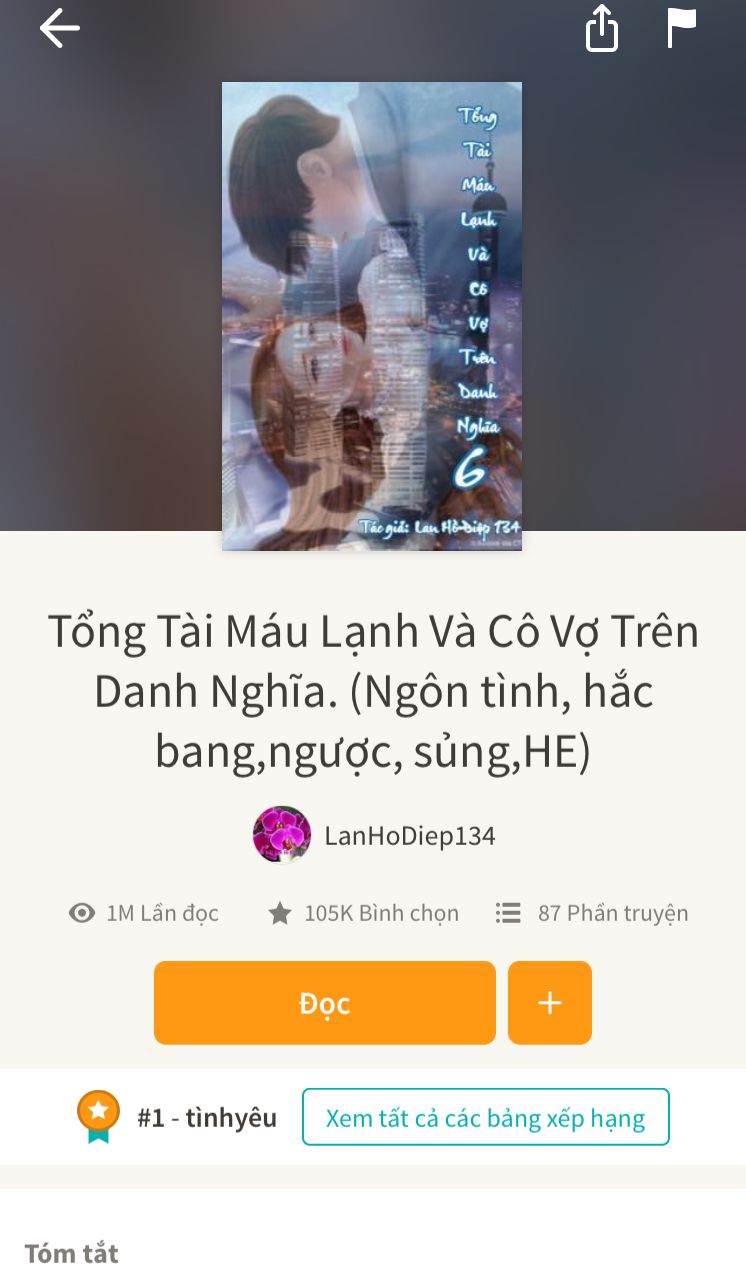The height and width of the screenshot is (1278, 746).
Task: Open the story cover image
Action: coord(372,316)
